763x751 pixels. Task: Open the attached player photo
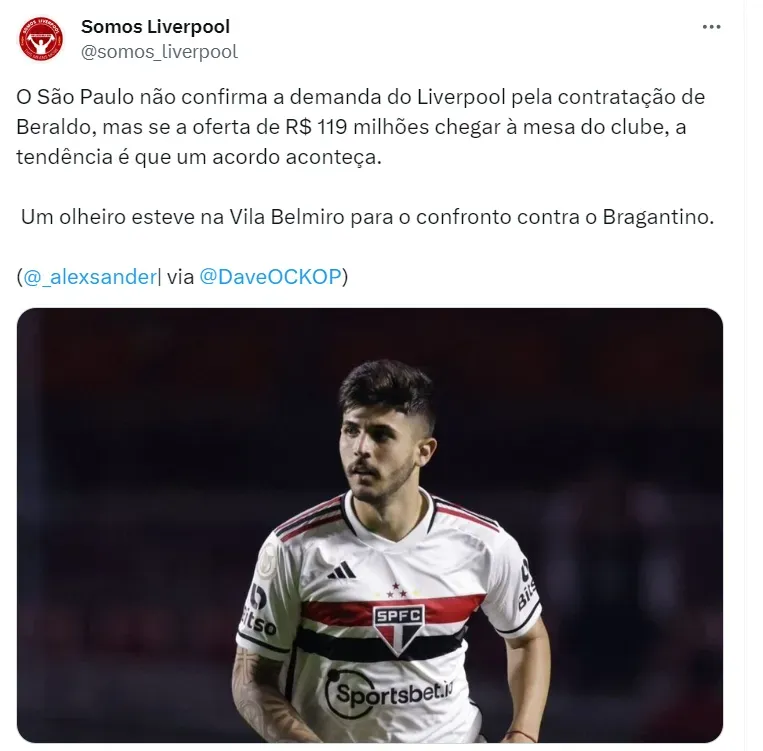[x=370, y=525]
